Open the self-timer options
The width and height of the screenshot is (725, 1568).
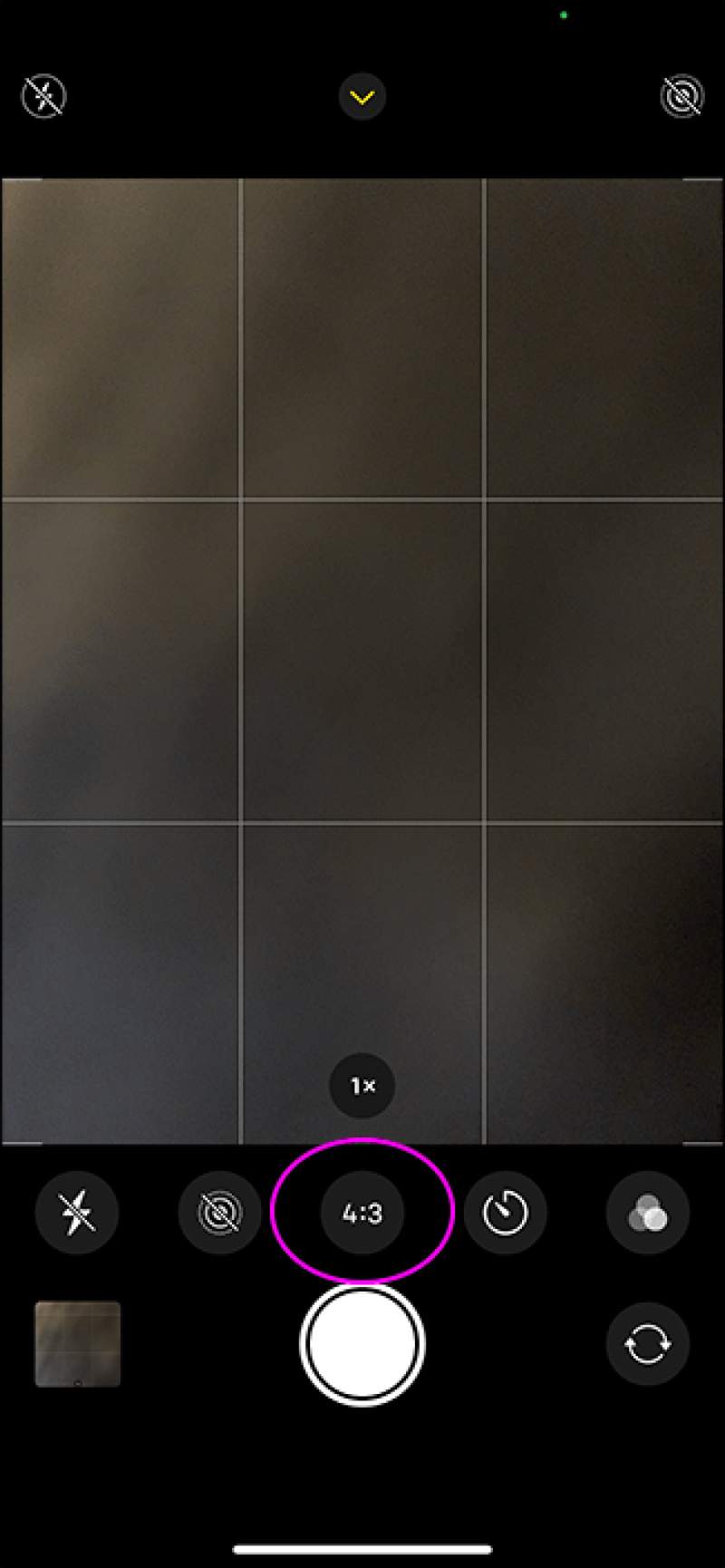pyautogui.click(x=506, y=1213)
